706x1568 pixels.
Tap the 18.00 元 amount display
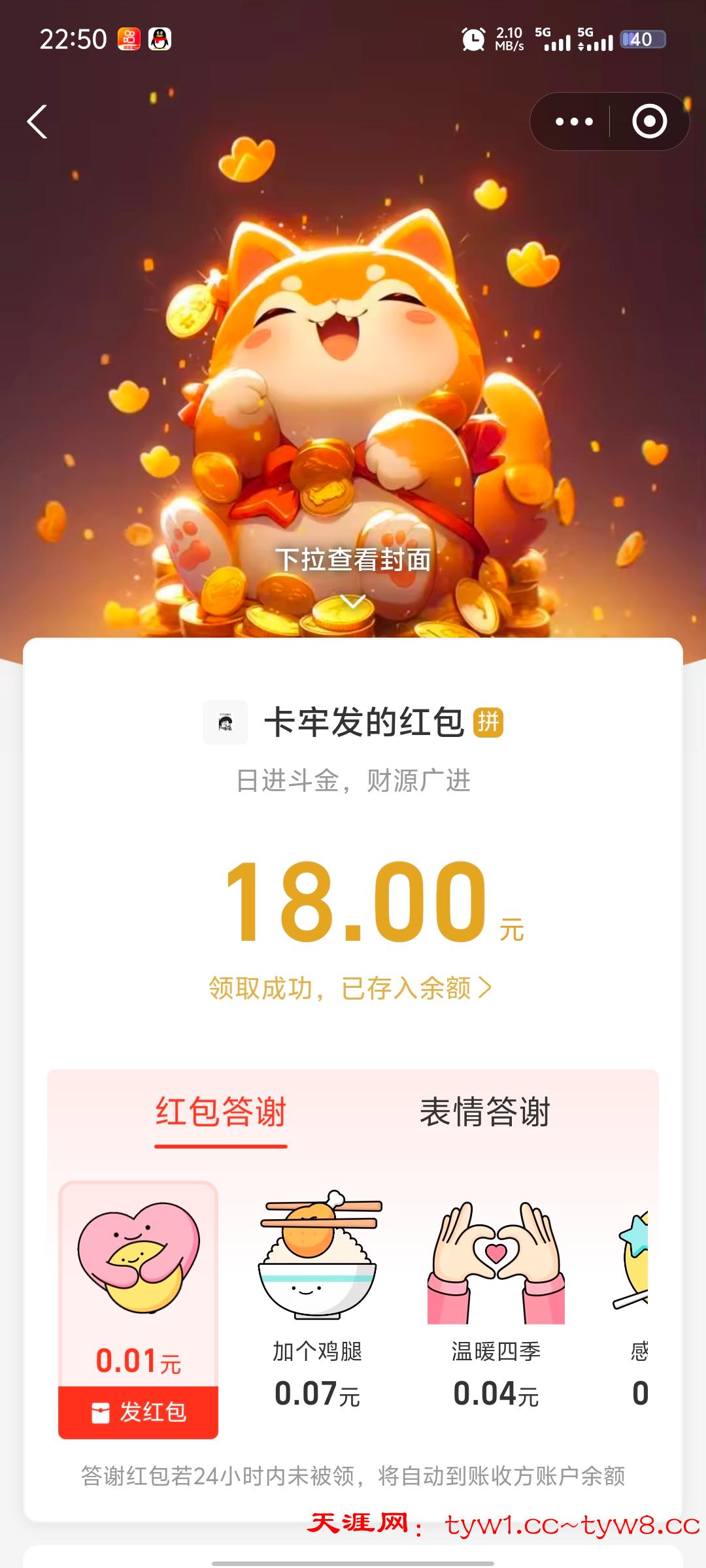click(353, 900)
